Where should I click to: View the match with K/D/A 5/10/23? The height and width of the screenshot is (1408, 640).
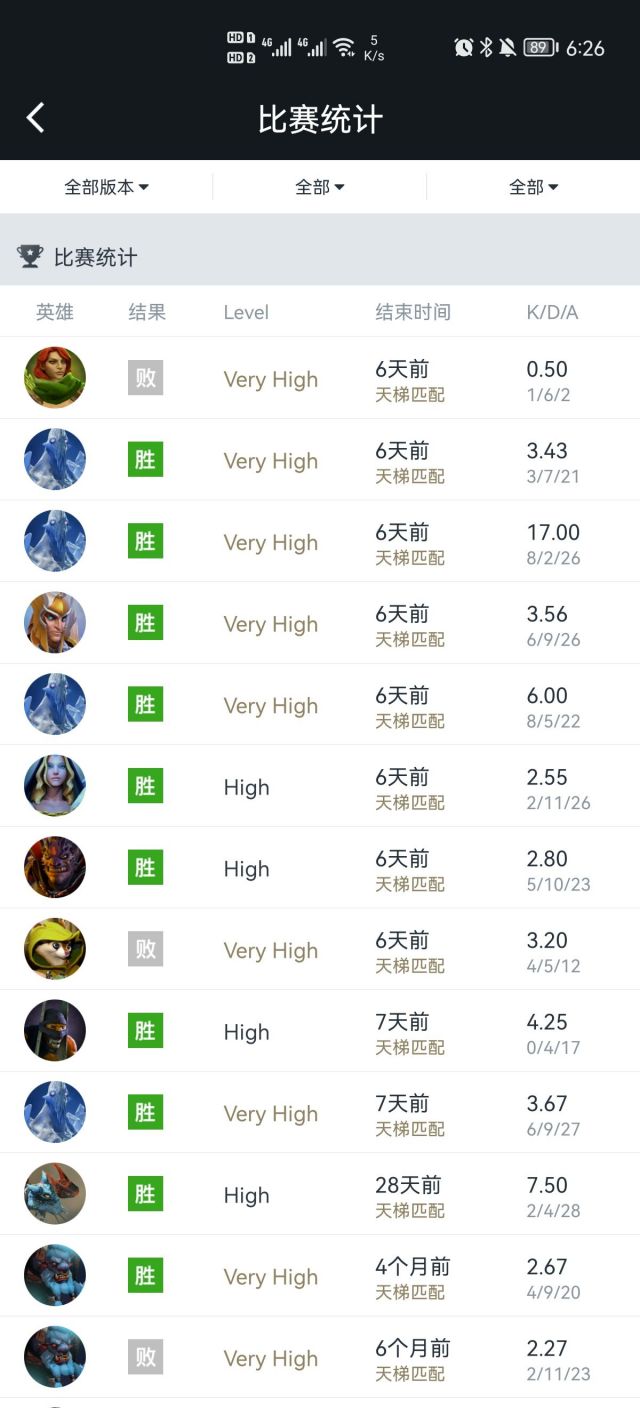320,869
